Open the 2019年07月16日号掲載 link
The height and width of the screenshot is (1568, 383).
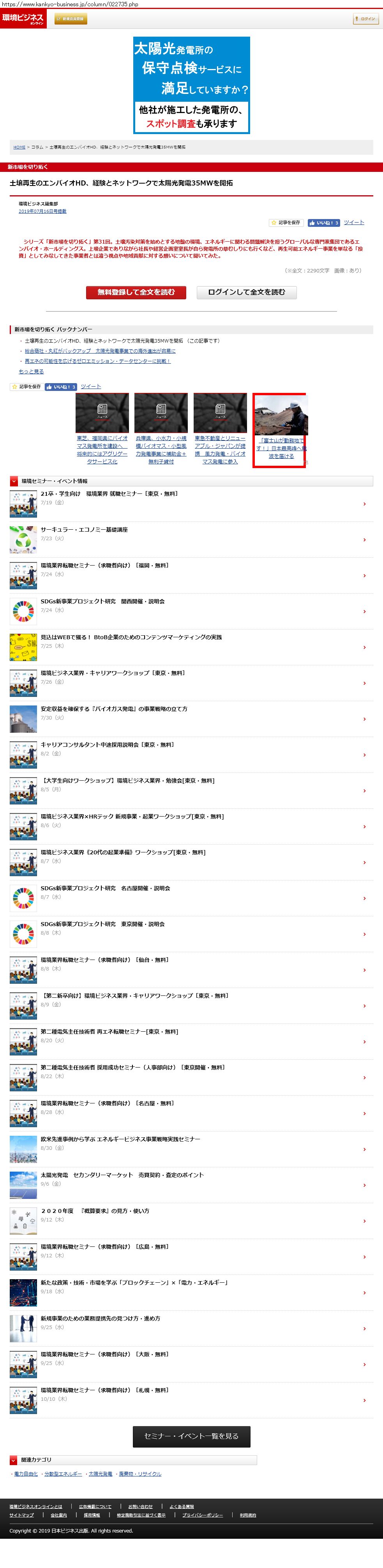42,211
